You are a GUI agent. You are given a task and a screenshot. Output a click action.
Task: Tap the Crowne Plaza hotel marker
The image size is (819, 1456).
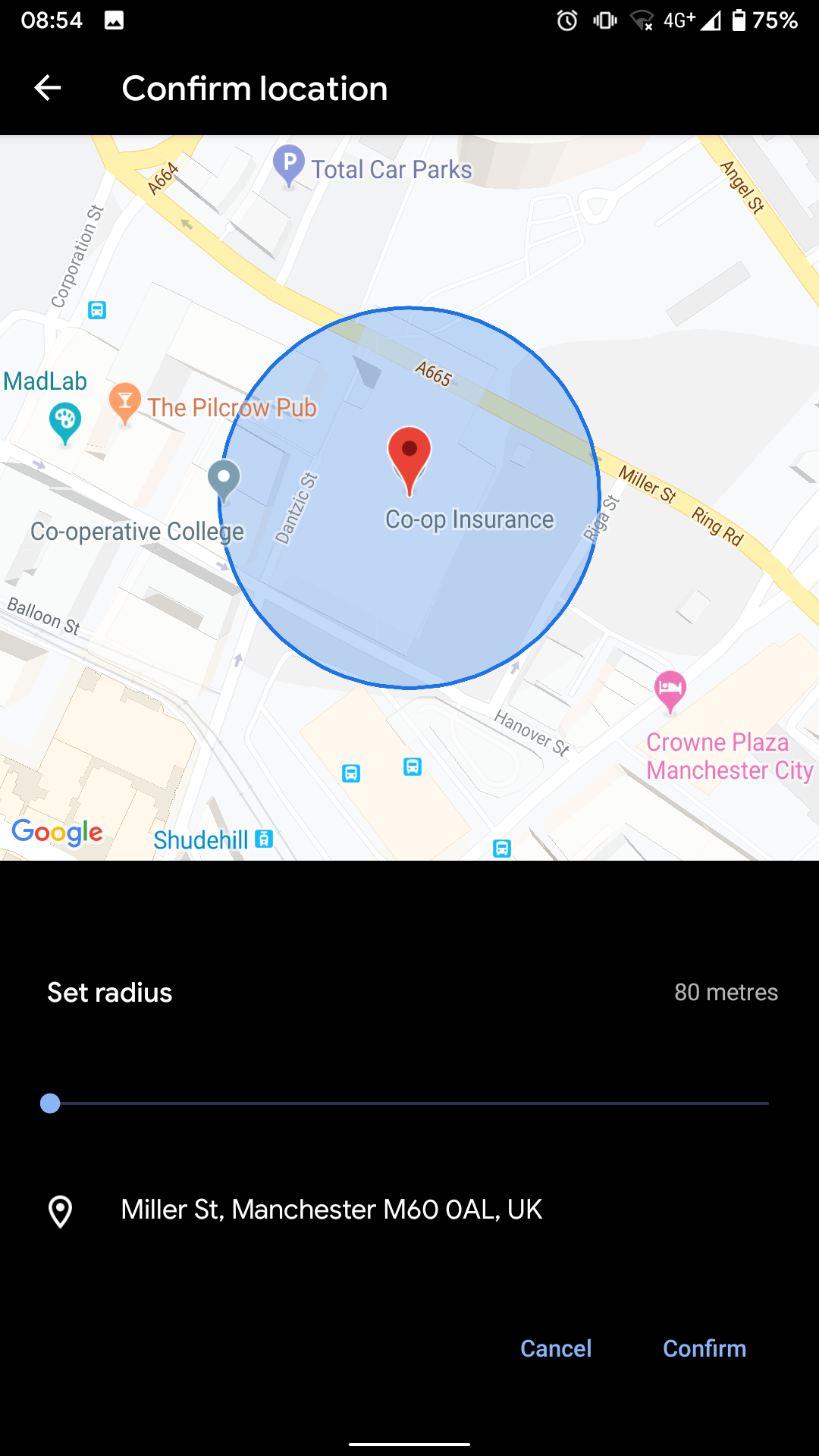(x=670, y=689)
